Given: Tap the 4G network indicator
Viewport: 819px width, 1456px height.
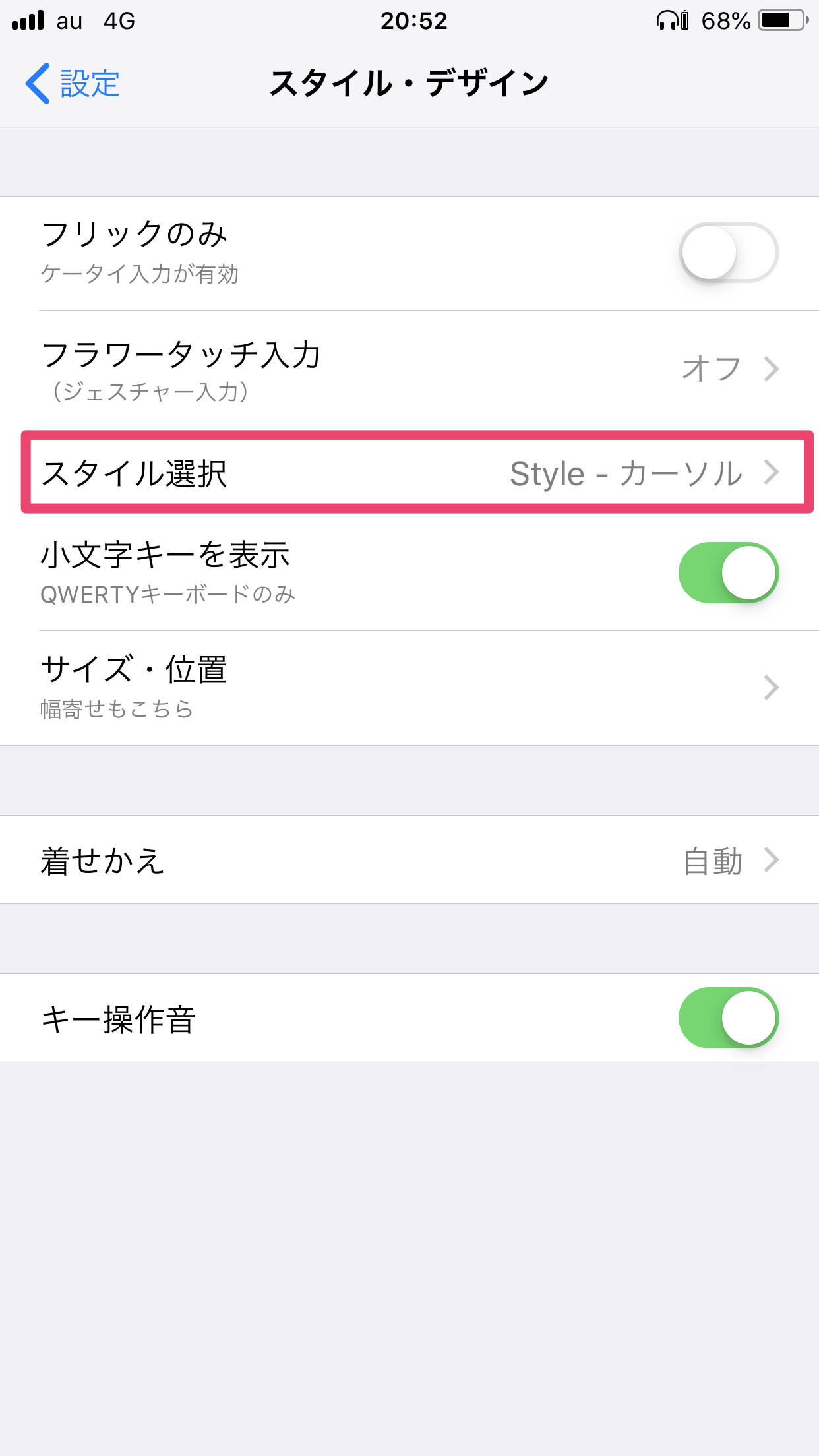Looking at the screenshot, I should pos(119,20).
